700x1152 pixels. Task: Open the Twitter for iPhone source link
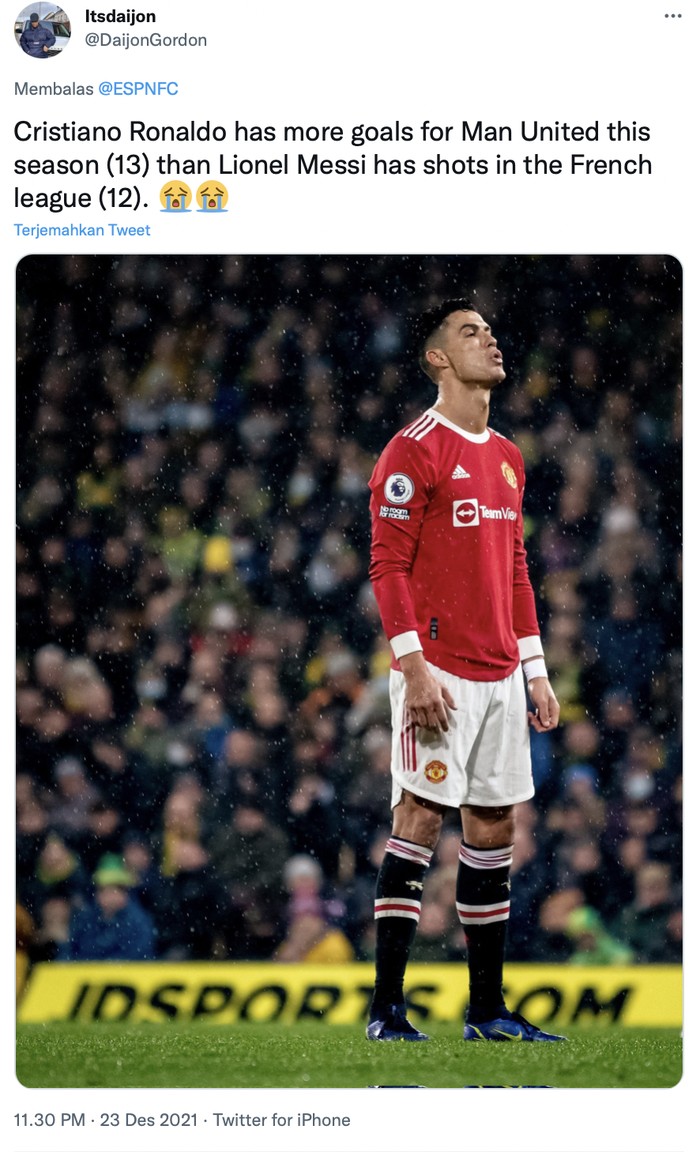[282, 1120]
